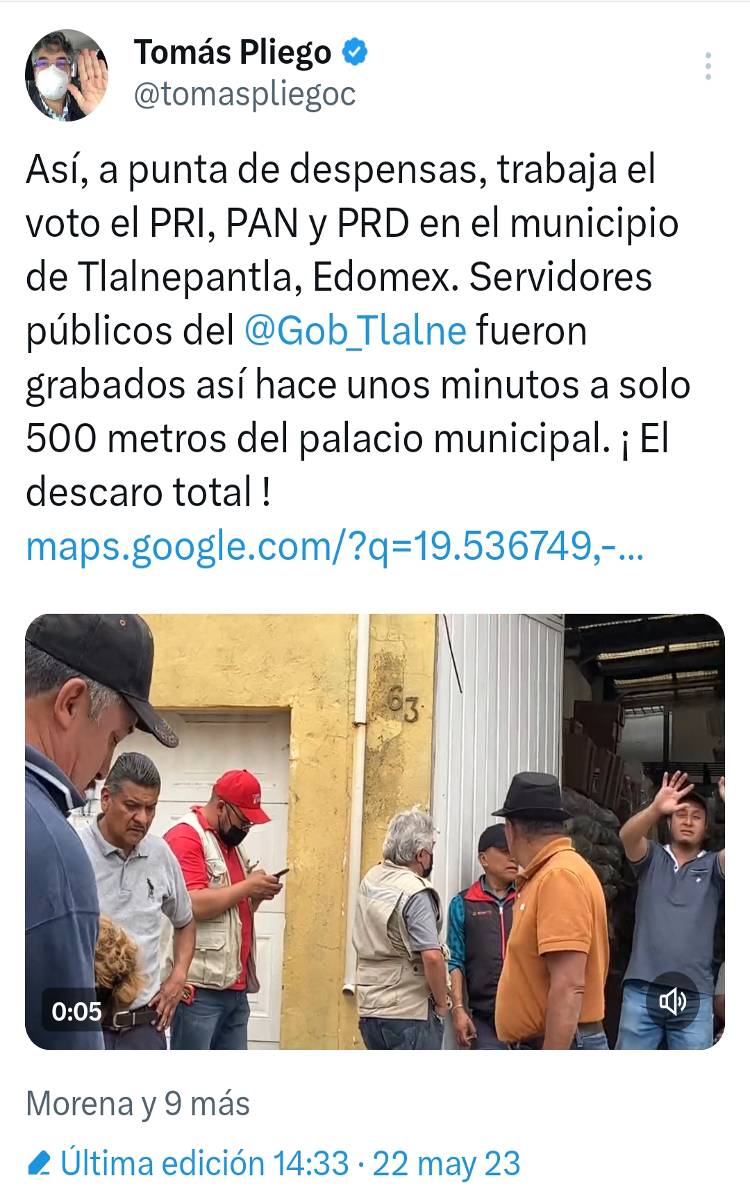Open the Tomás Pliego display name
The width and height of the screenshot is (750, 1200).
[232, 51]
